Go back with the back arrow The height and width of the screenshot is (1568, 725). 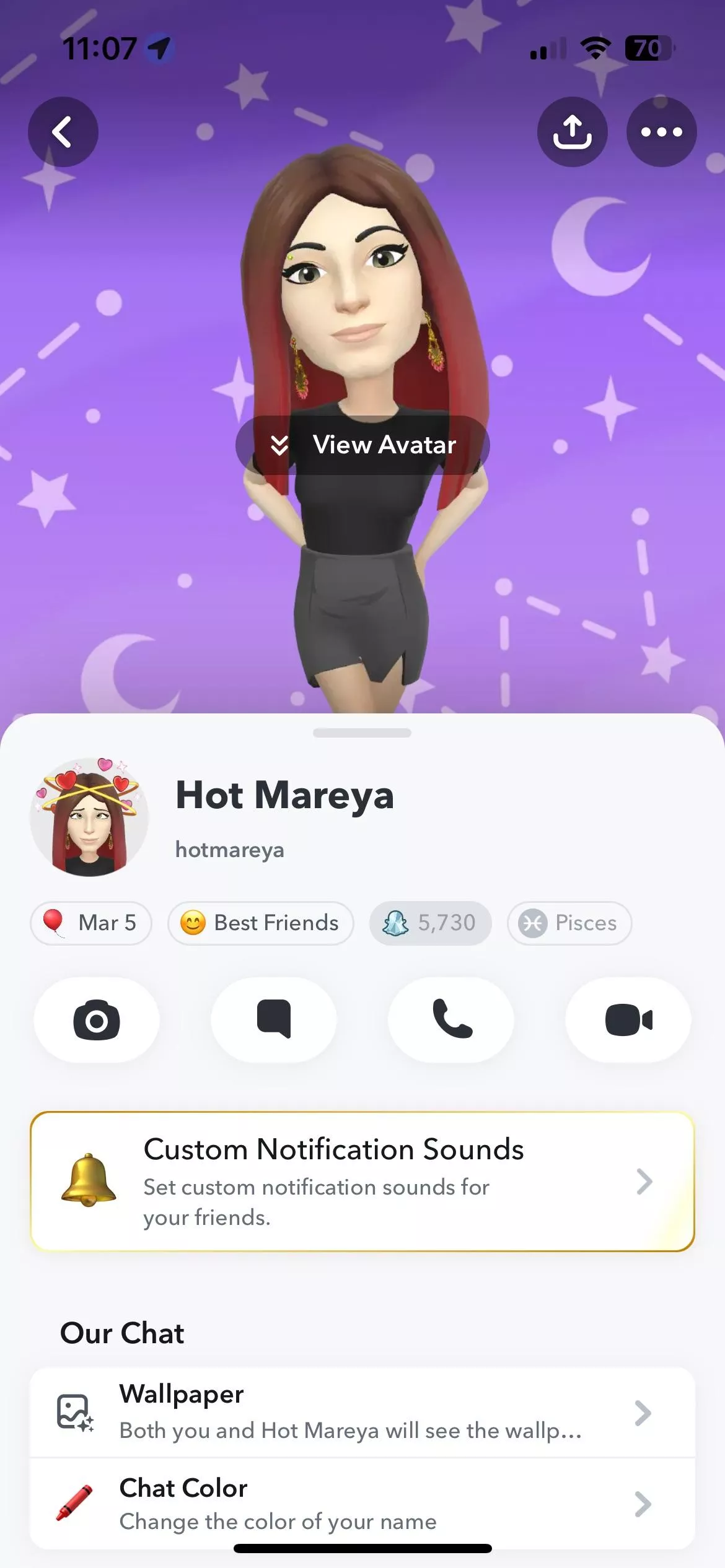click(63, 132)
